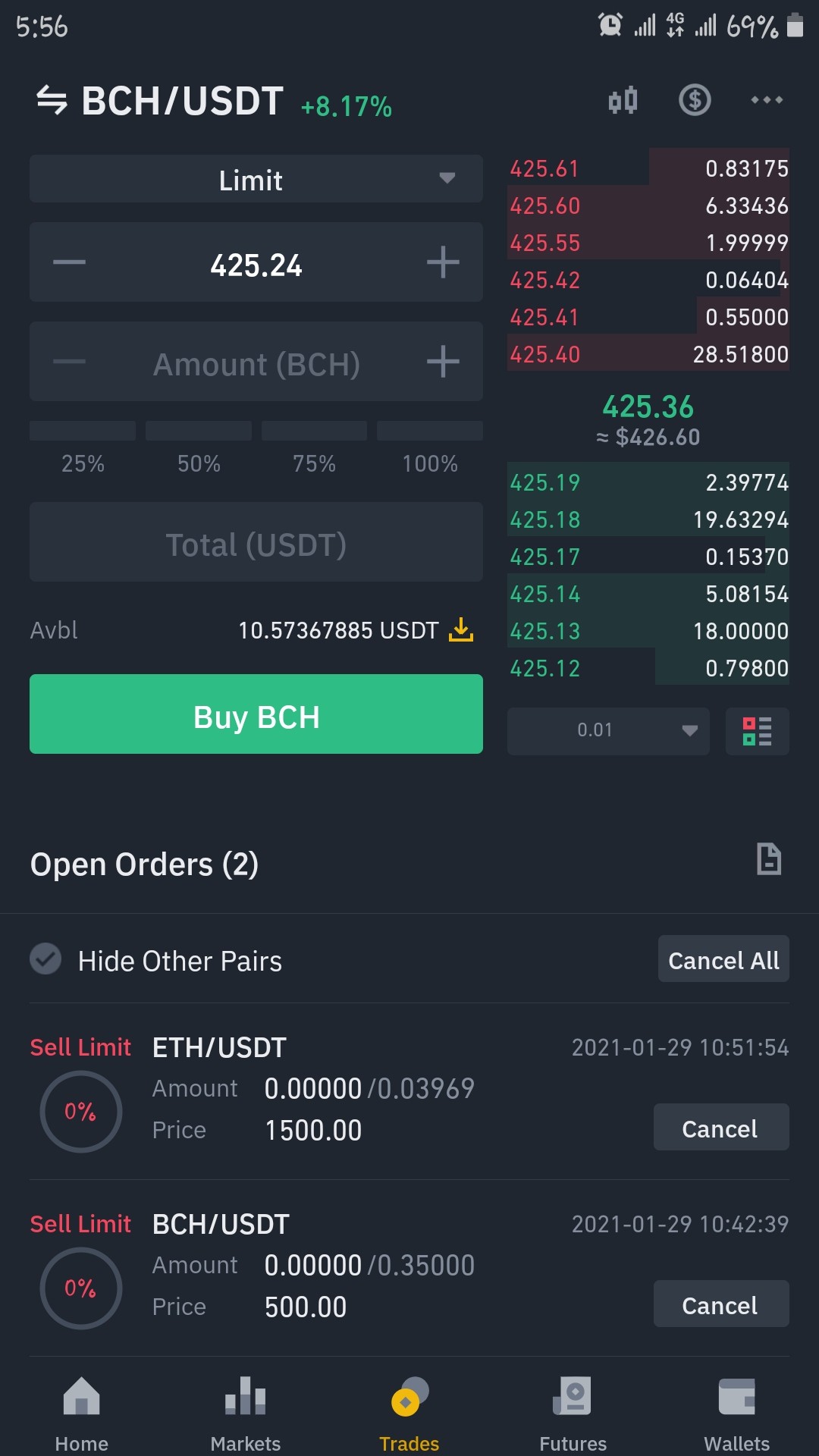Change the order book layout view
The height and width of the screenshot is (1456, 819).
(757, 731)
